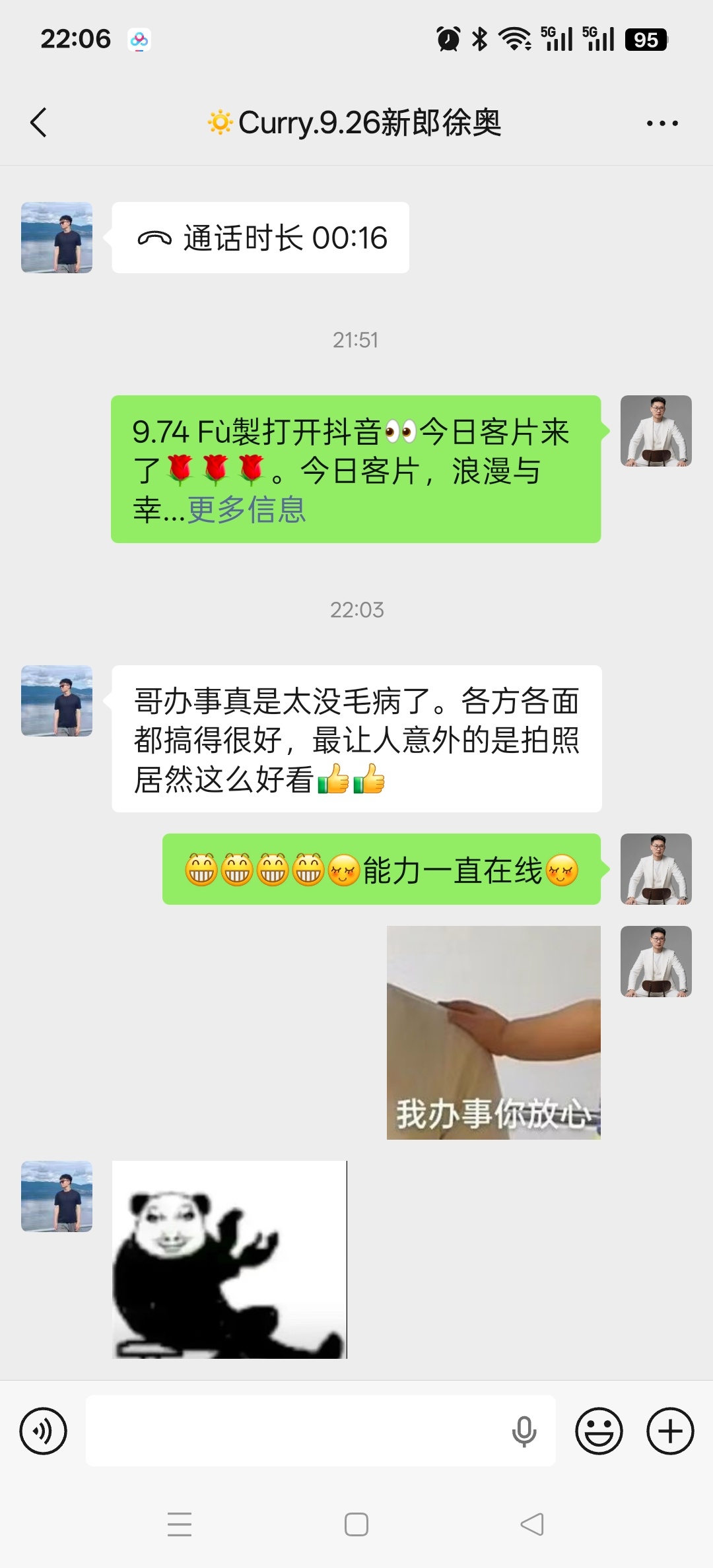Focus the message text field
The height and width of the screenshot is (1568, 713).
(297, 1431)
